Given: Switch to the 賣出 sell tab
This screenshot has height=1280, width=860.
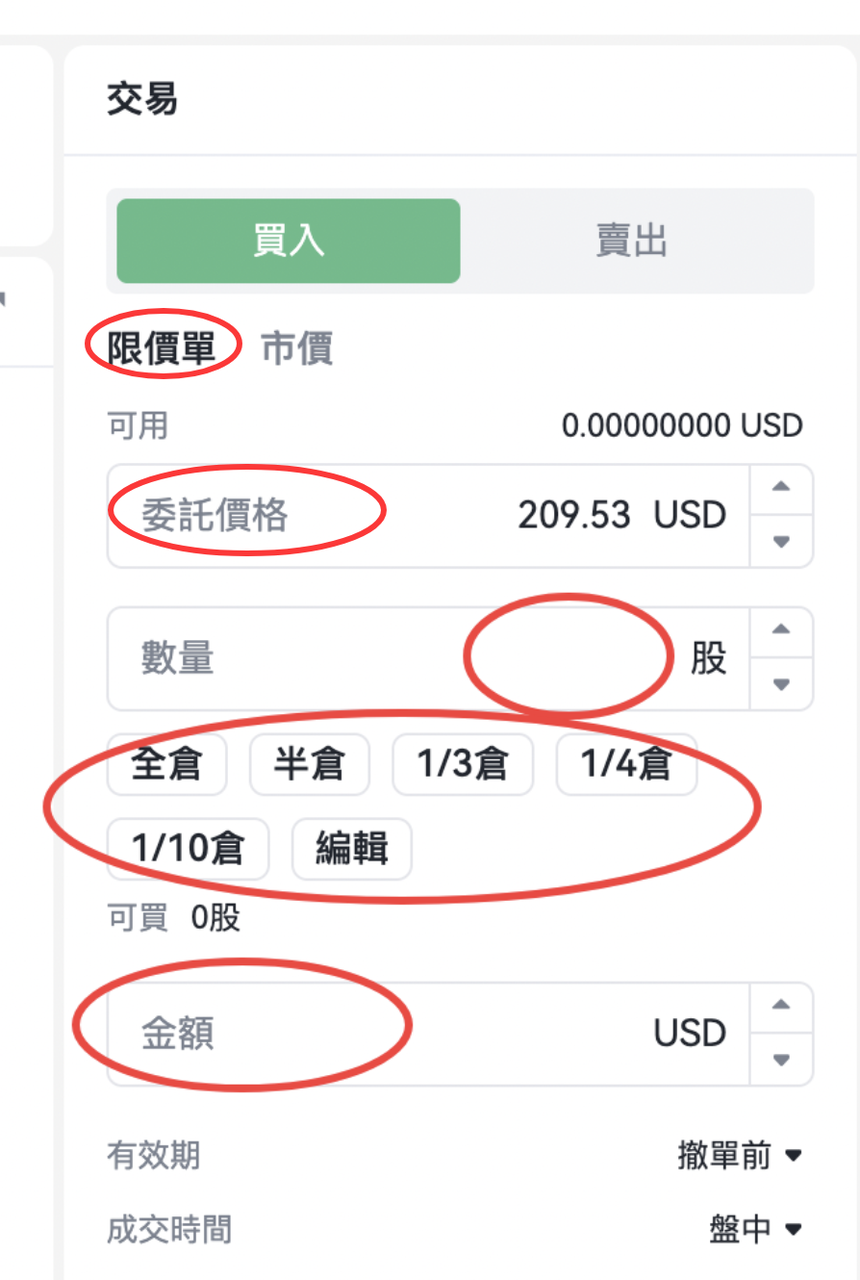Looking at the screenshot, I should click(x=632, y=241).
